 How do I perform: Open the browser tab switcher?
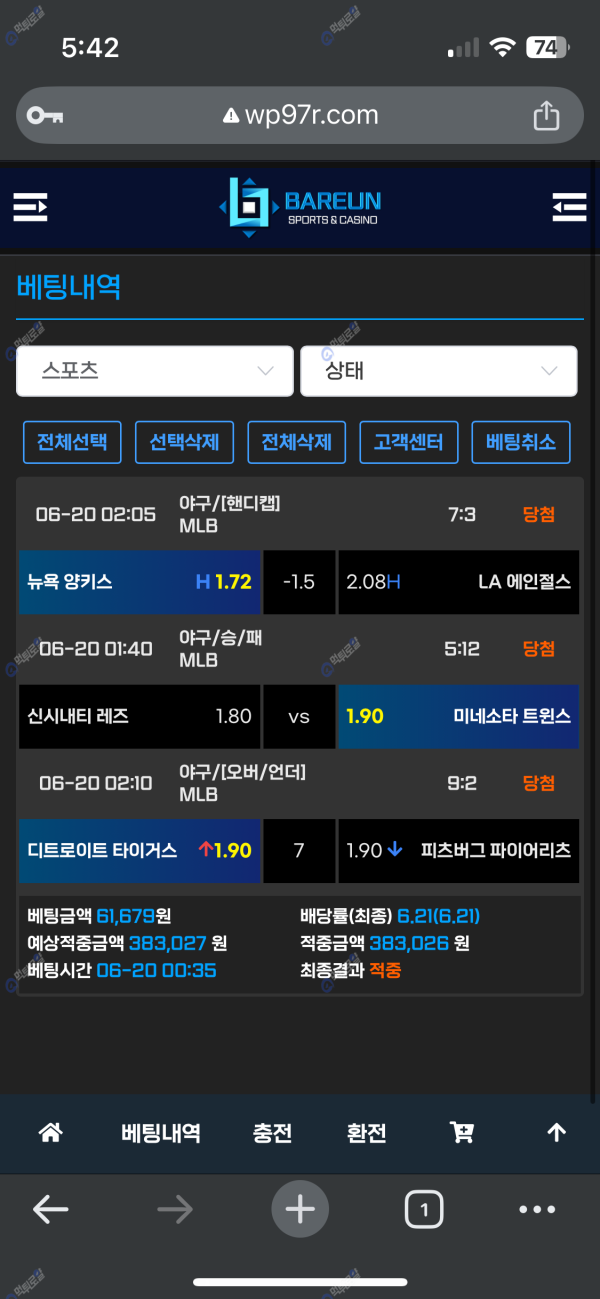coord(424,1210)
